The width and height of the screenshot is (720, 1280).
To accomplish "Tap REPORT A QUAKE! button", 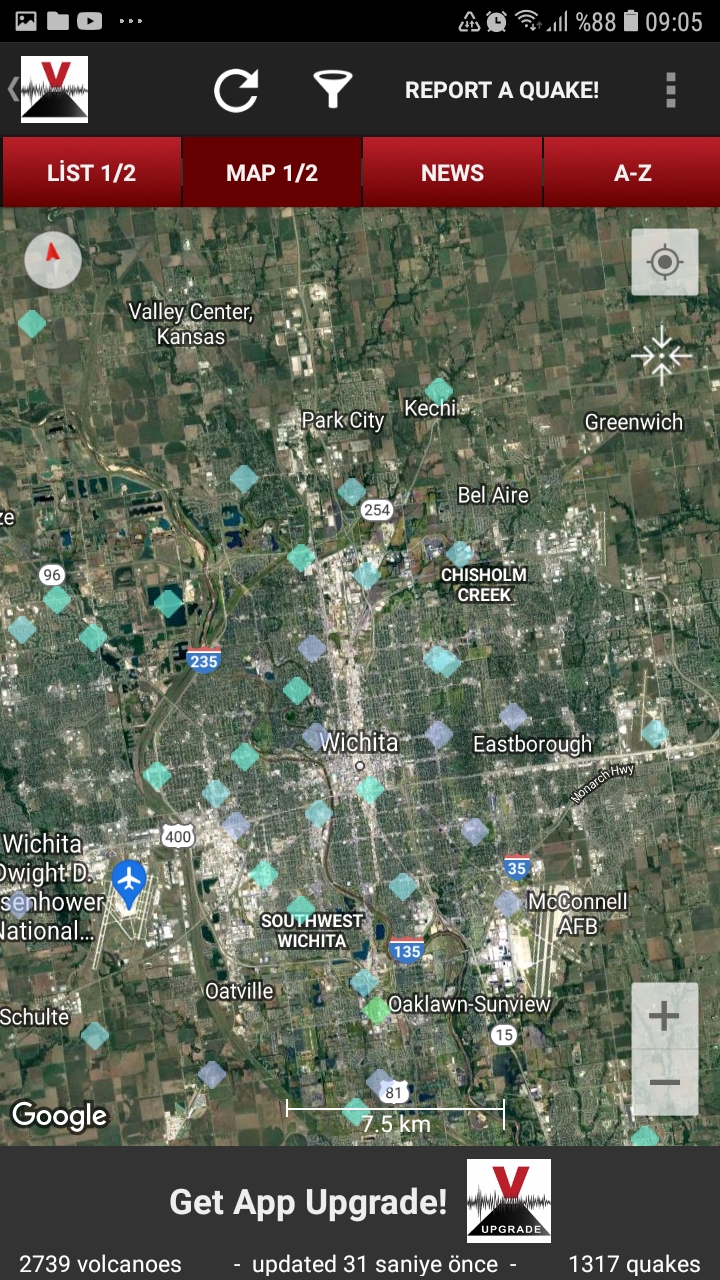I will tap(502, 90).
